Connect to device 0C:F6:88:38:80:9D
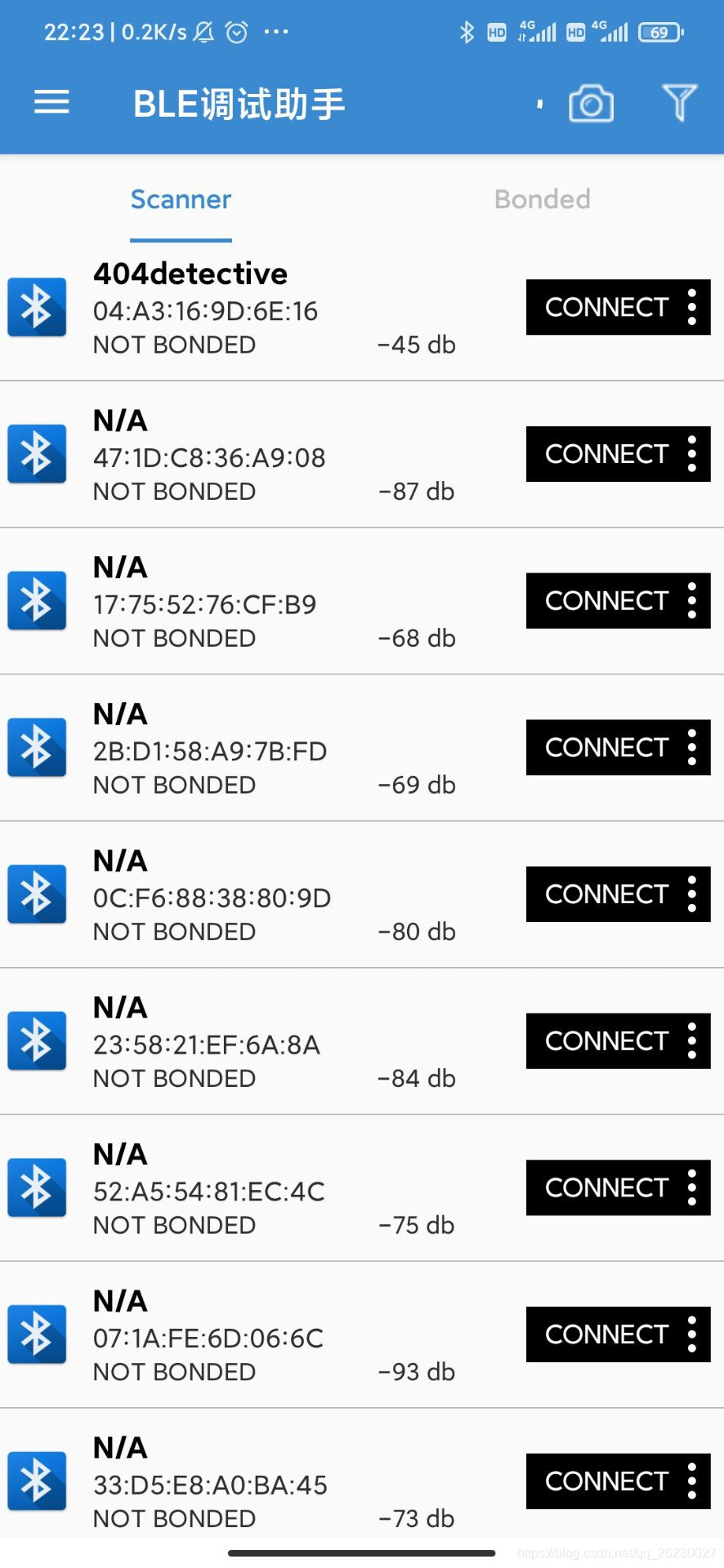The height and width of the screenshot is (1568, 724). pos(606,894)
